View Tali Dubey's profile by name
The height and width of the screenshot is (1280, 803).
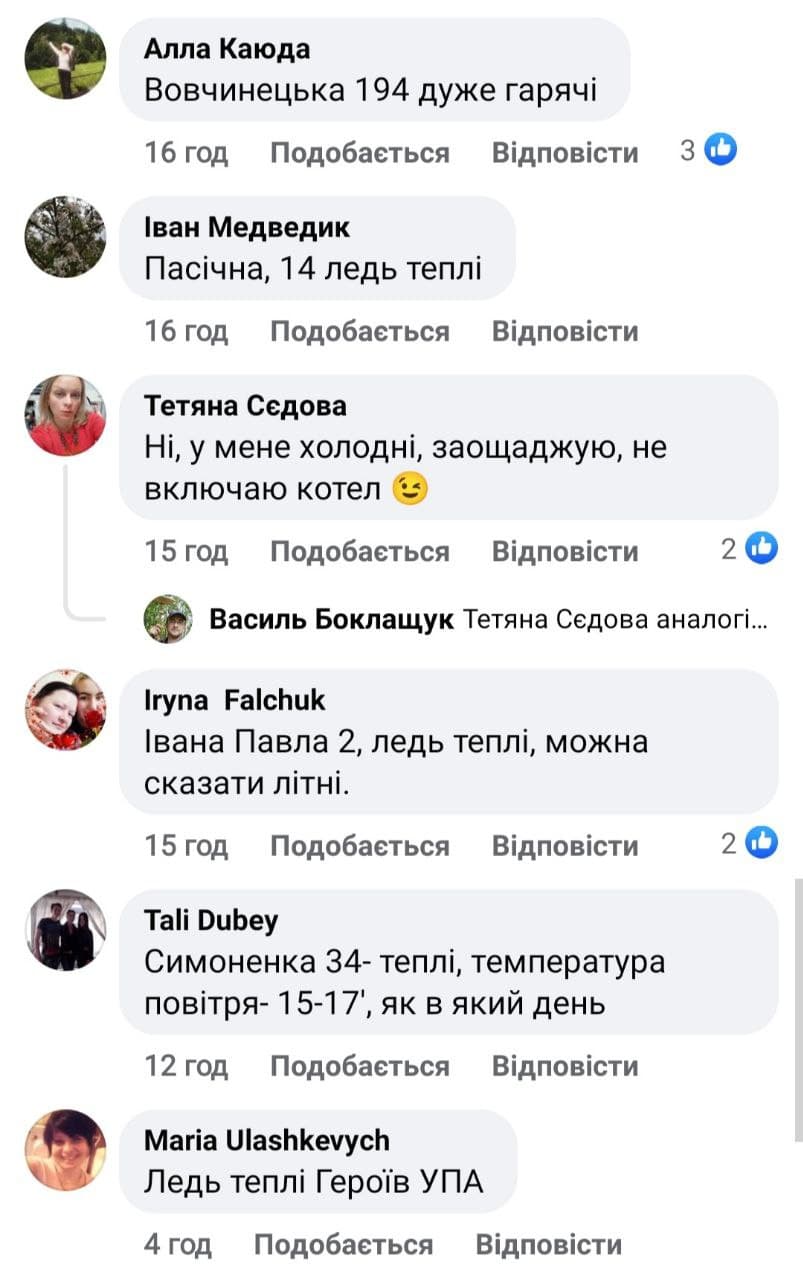(x=211, y=921)
